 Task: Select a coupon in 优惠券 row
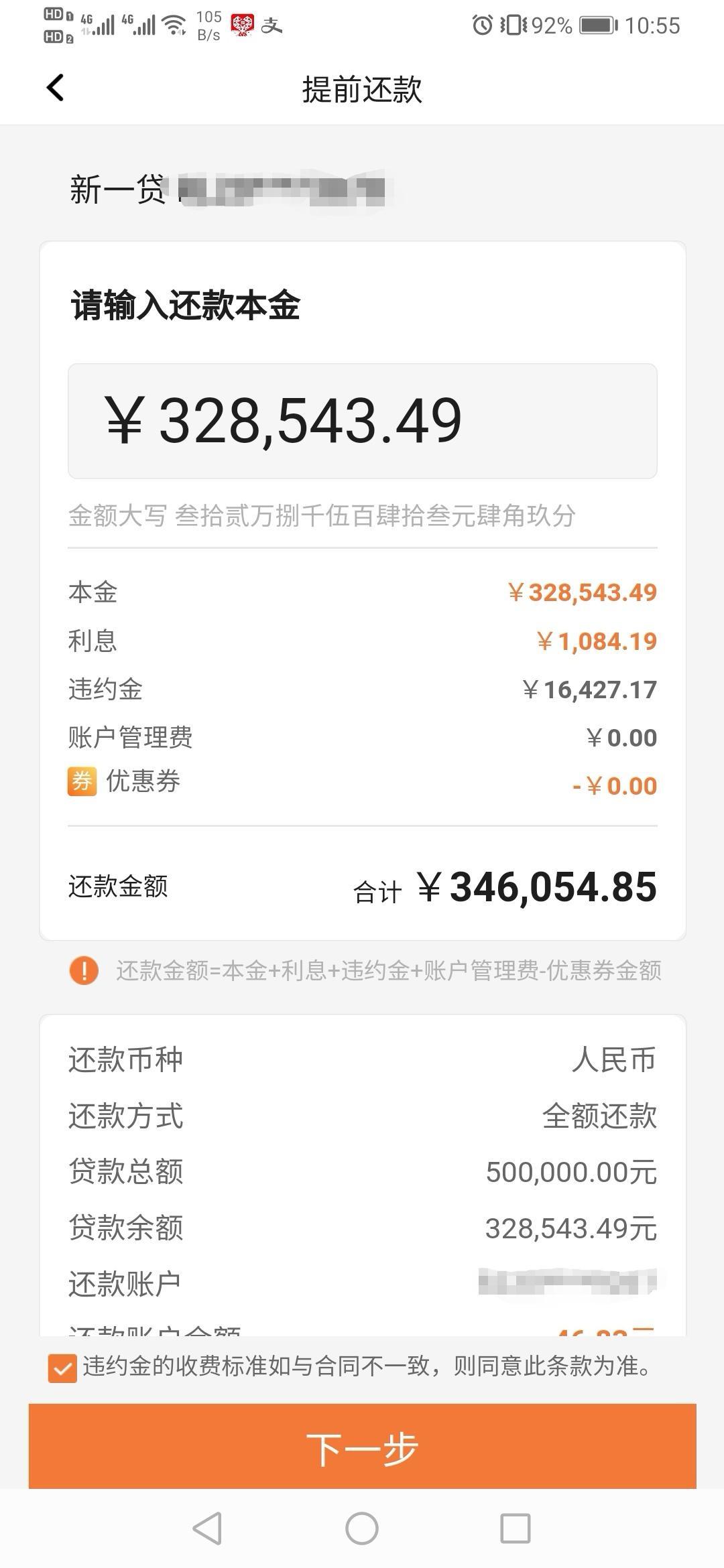(362, 783)
